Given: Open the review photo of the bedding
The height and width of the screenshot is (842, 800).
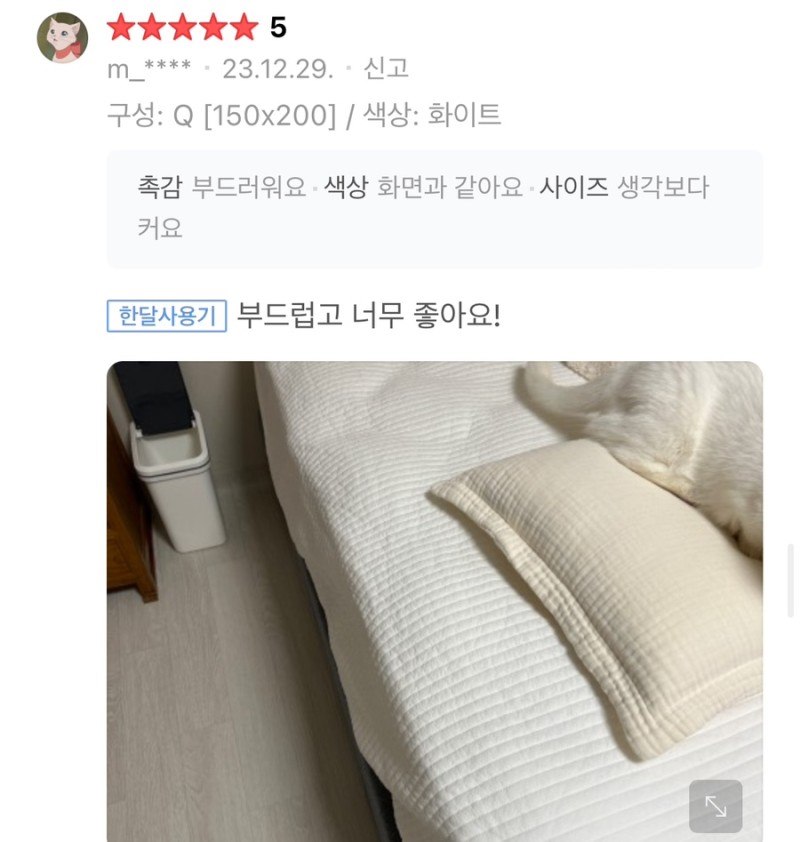Looking at the screenshot, I should 434,600.
